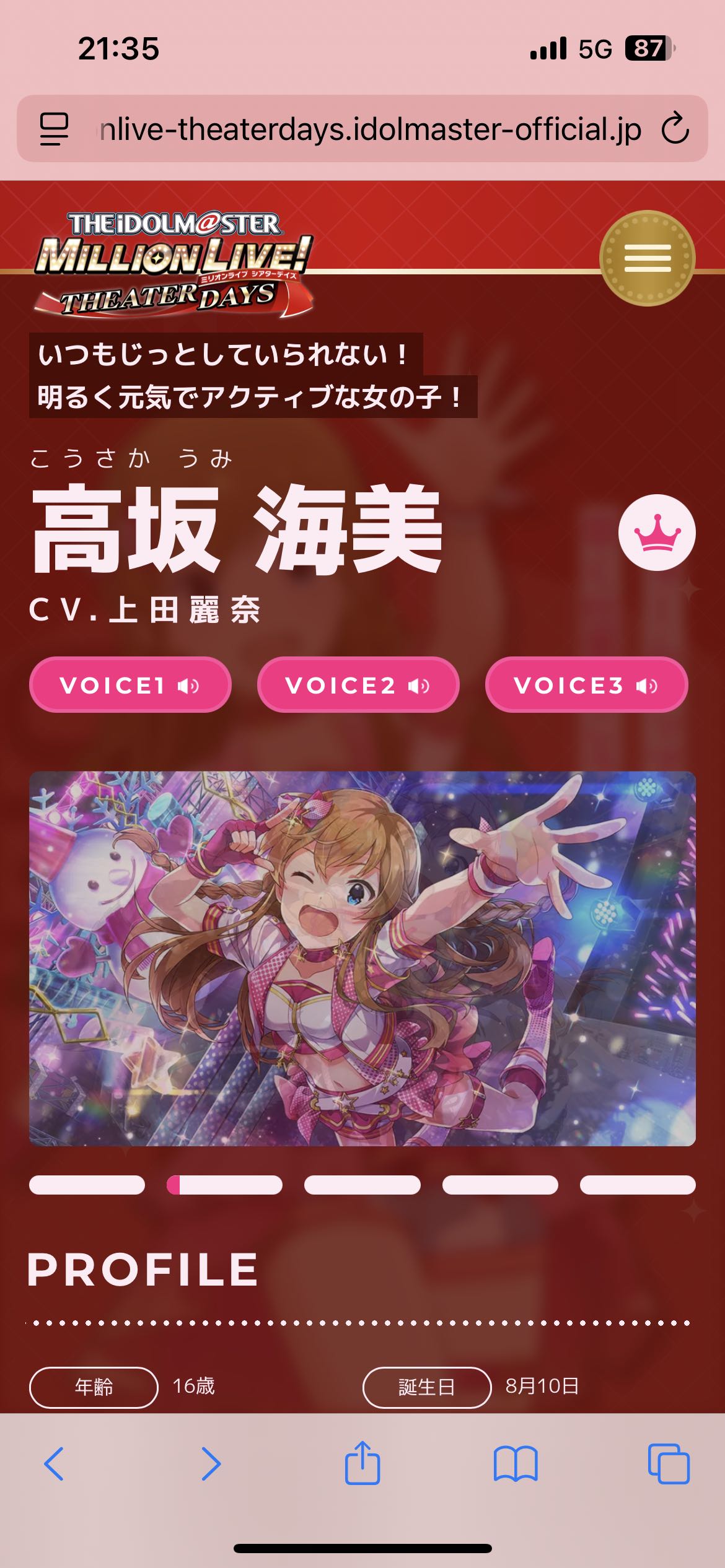The width and height of the screenshot is (725, 1568).
Task: Tap the pink crown icon button
Action: 657,533
